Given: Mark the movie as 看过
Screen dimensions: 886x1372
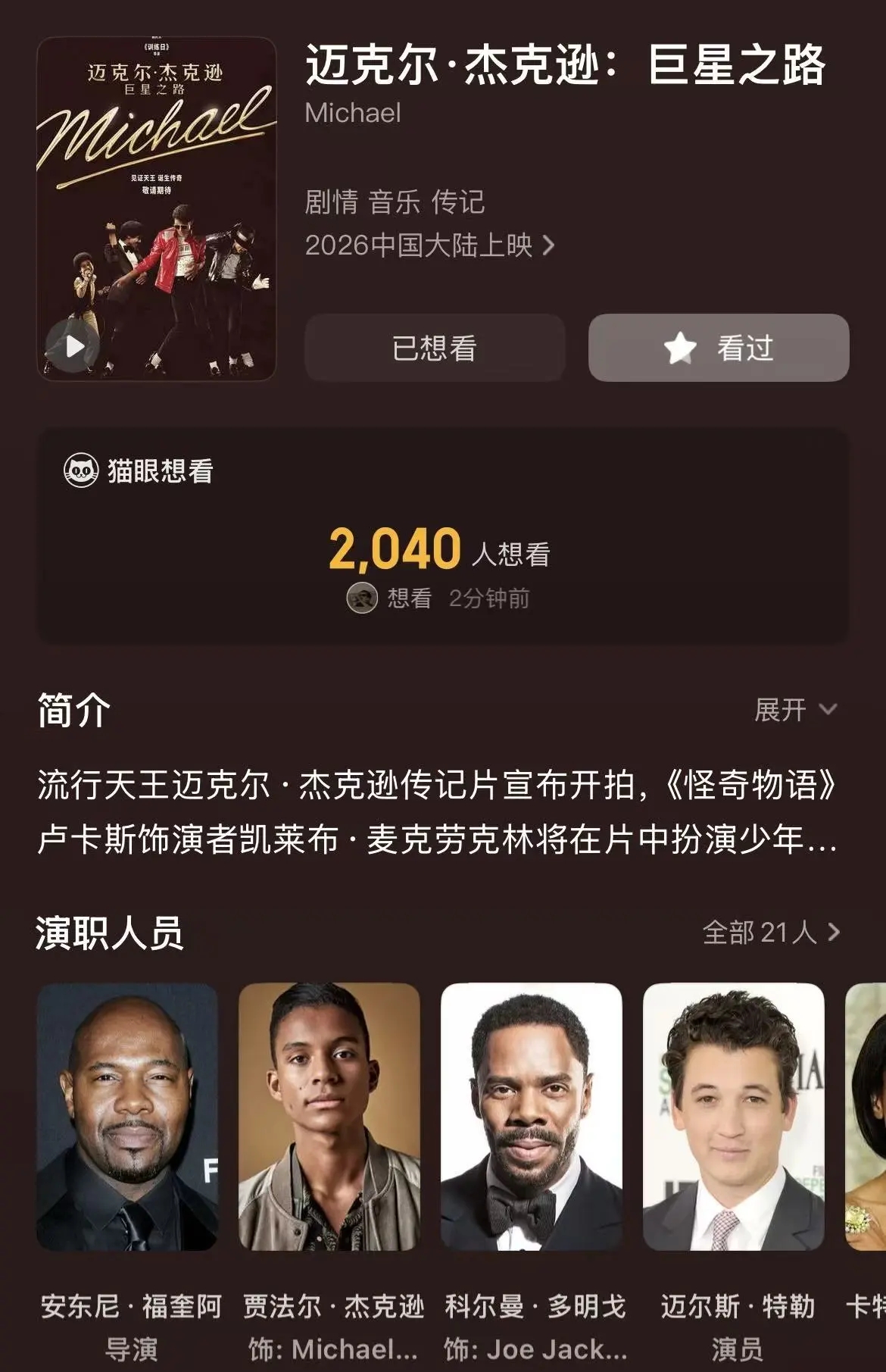Looking at the screenshot, I should tap(719, 348).
